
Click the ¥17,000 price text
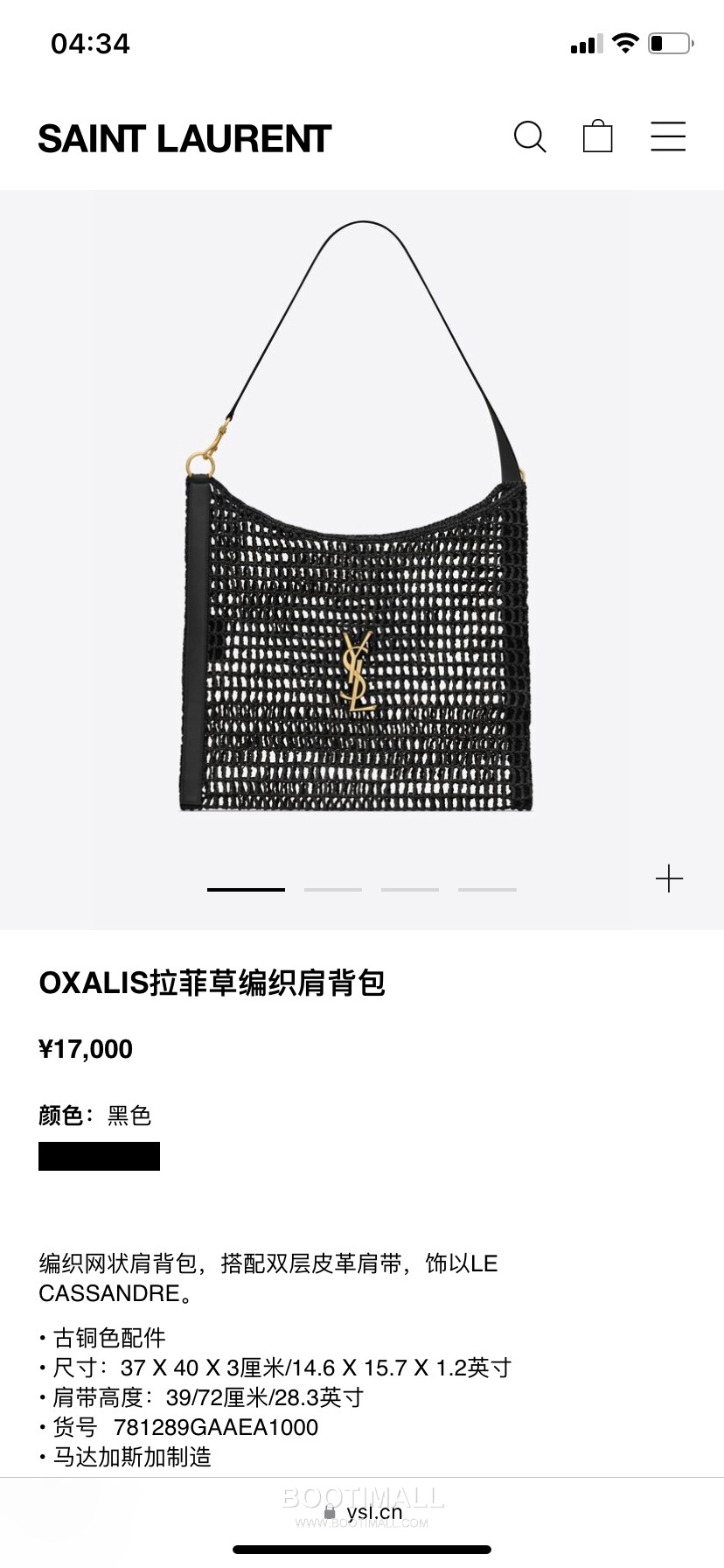[x=84, y=1048]
